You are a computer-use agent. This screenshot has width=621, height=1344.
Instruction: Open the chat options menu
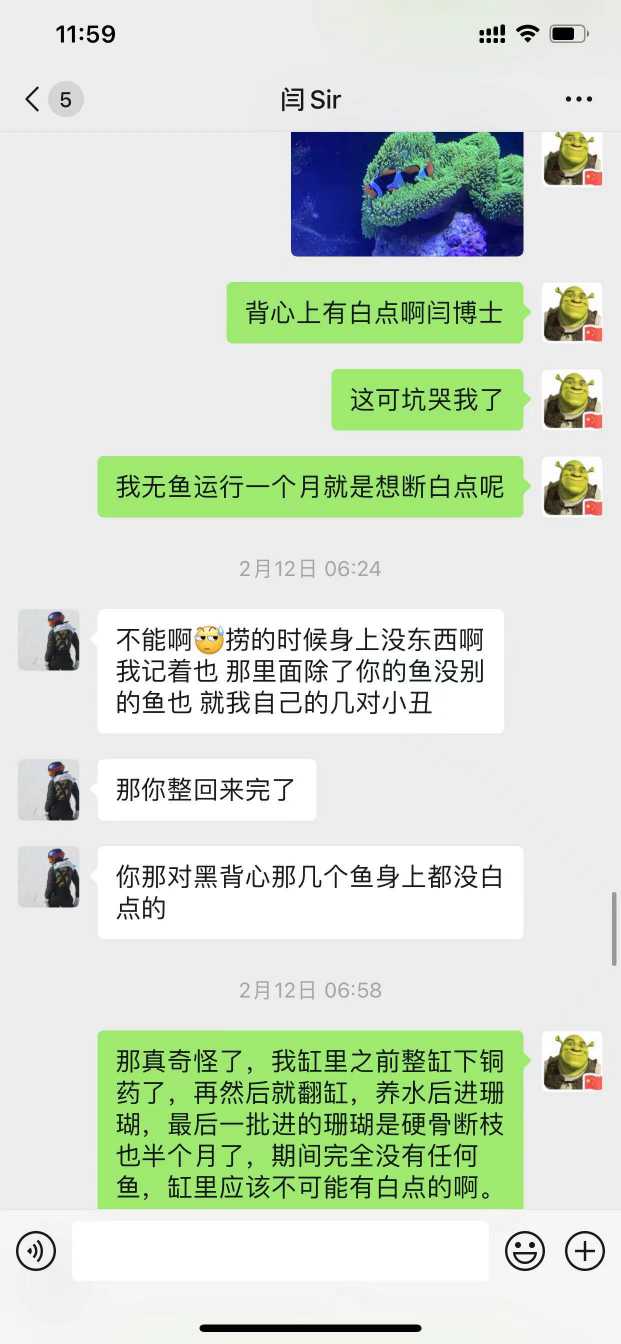(x=578, y=99)
